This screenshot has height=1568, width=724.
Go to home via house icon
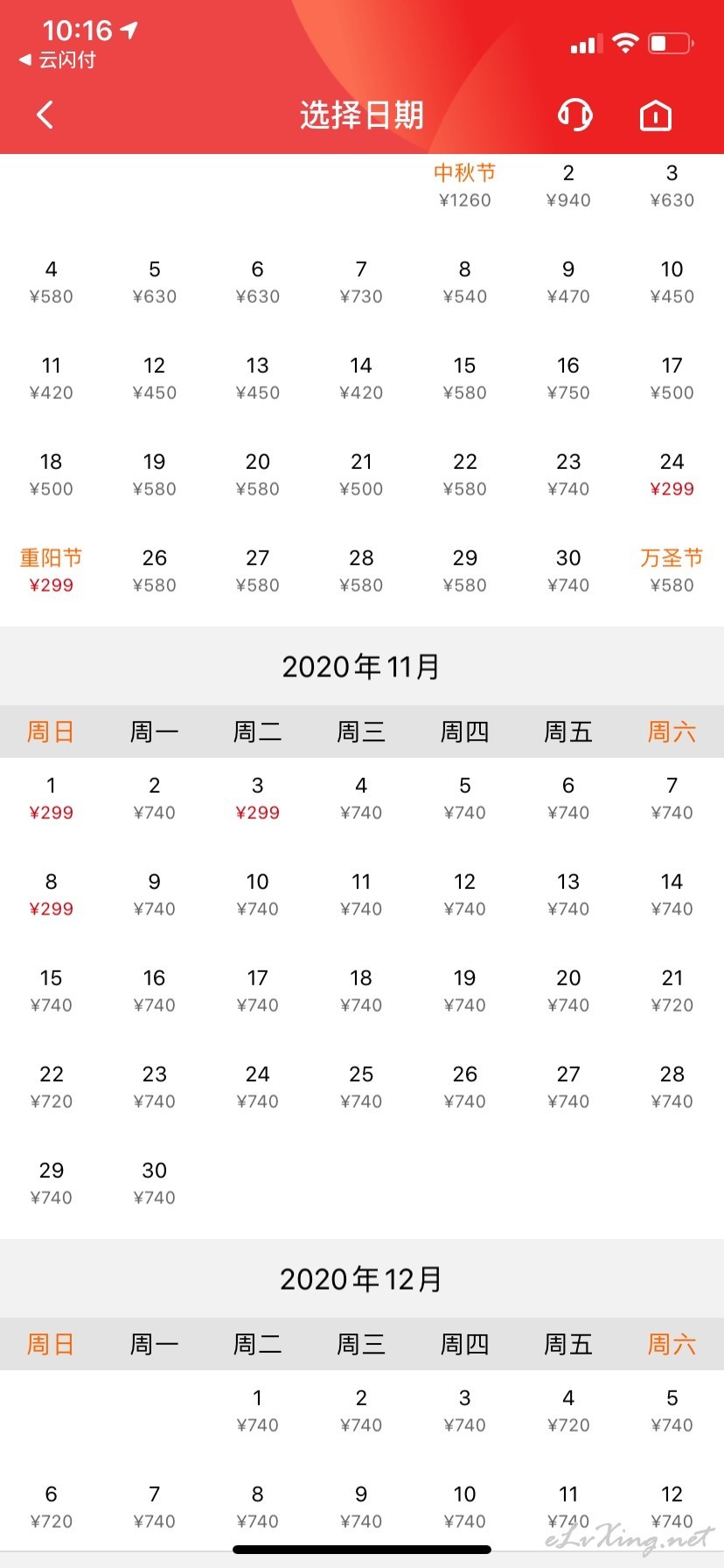[656, 115]
